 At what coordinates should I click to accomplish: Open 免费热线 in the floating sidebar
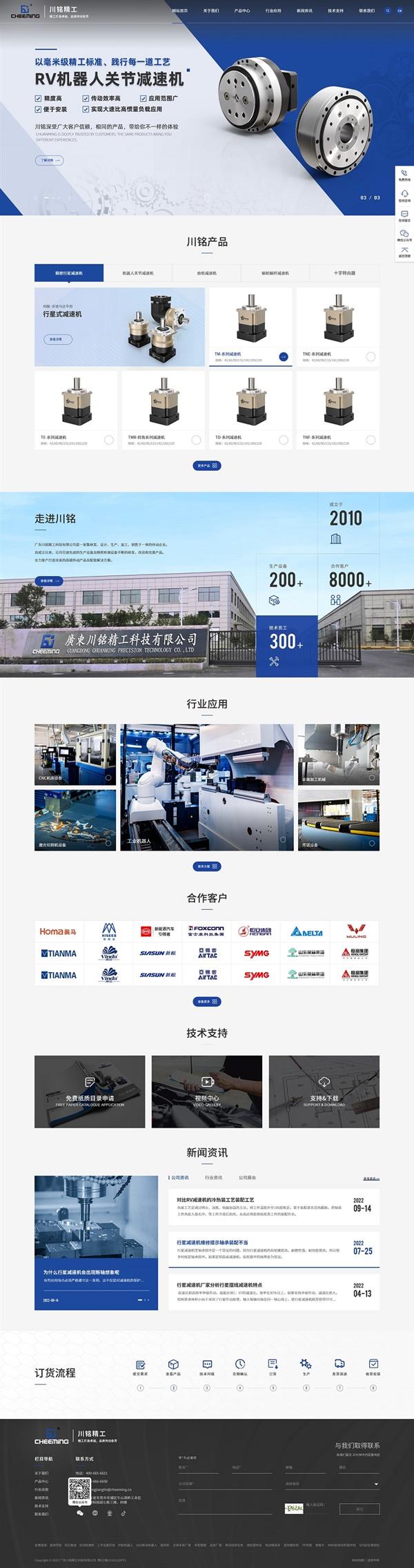[404, 175]
